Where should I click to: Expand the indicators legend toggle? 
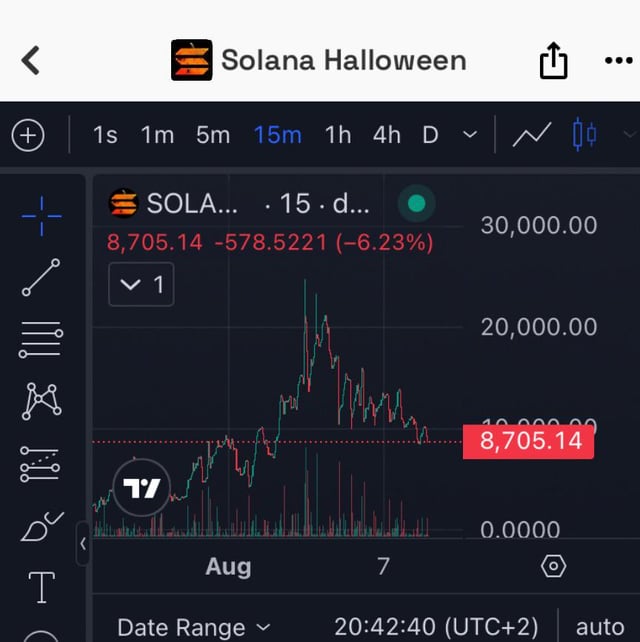[x=141, y=285]
